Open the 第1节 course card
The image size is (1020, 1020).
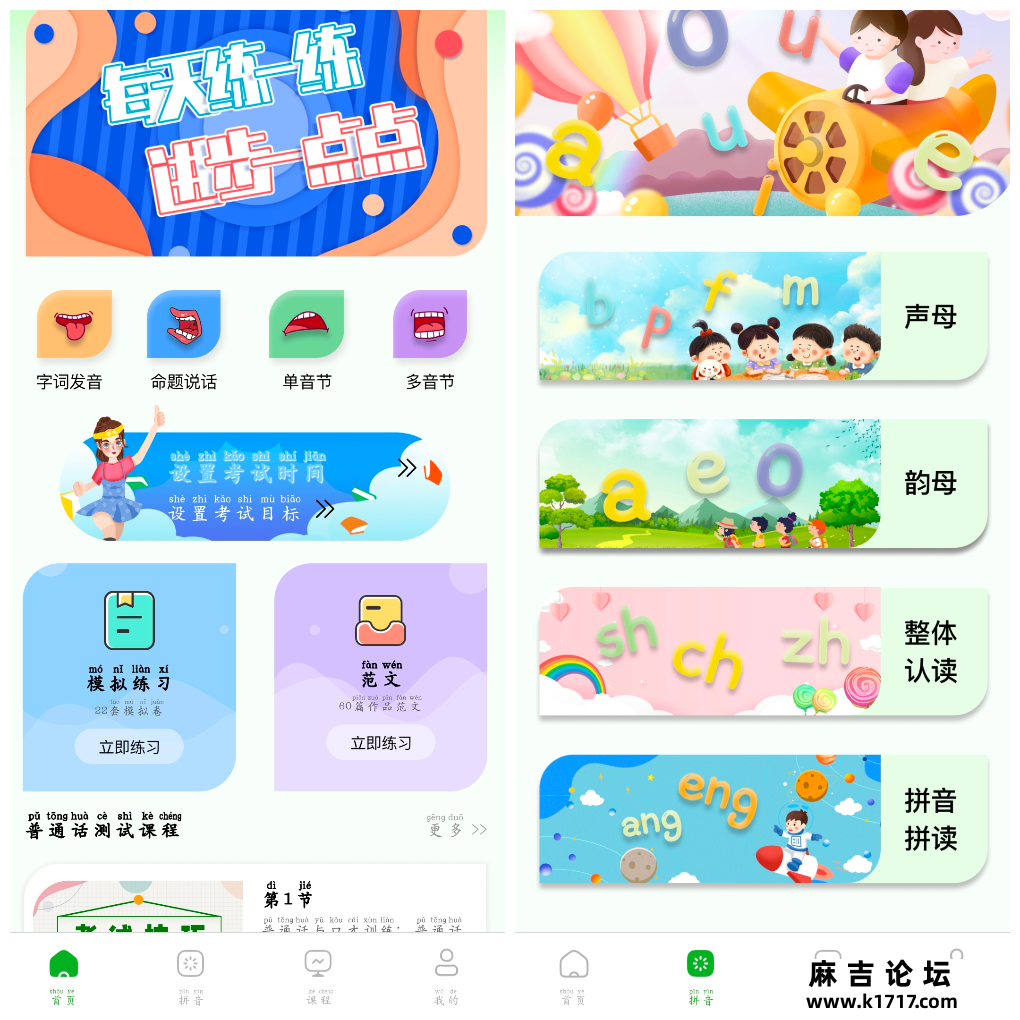[256, 898]
